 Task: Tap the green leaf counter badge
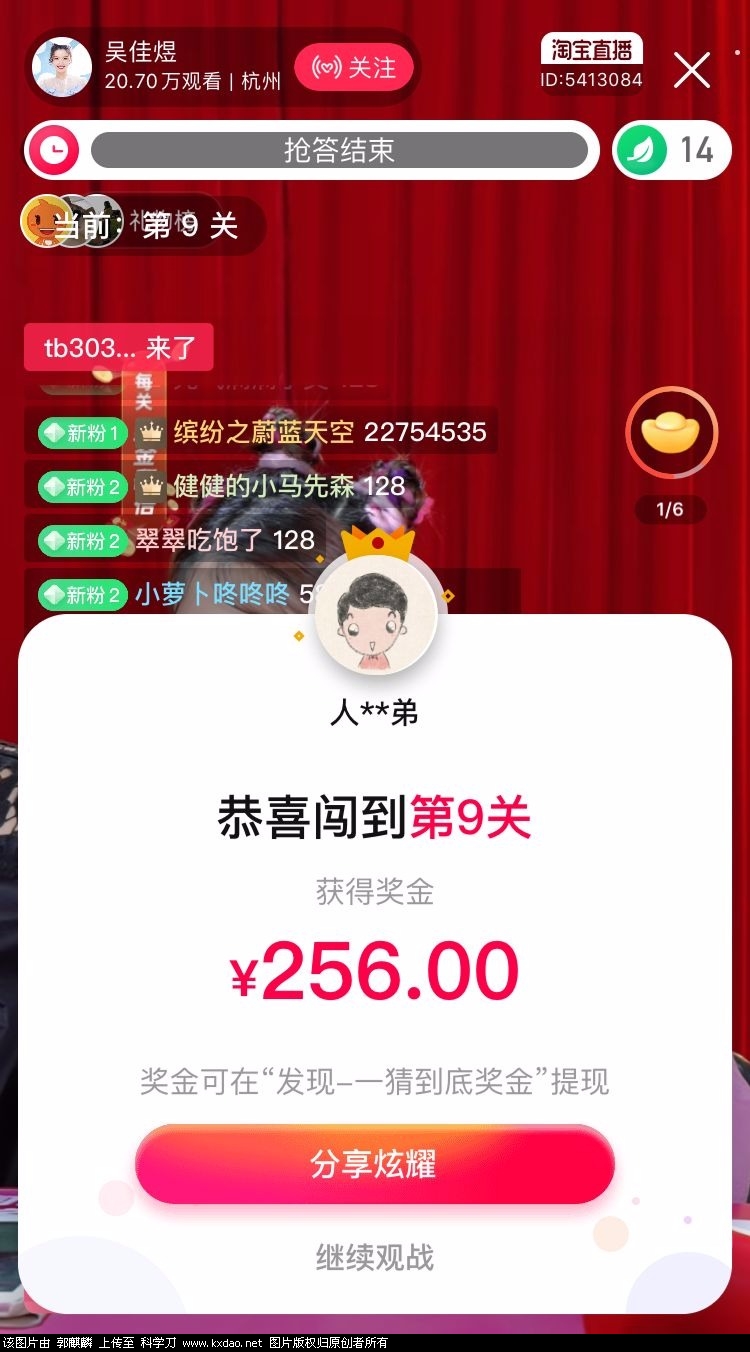(x=671, y=151)
